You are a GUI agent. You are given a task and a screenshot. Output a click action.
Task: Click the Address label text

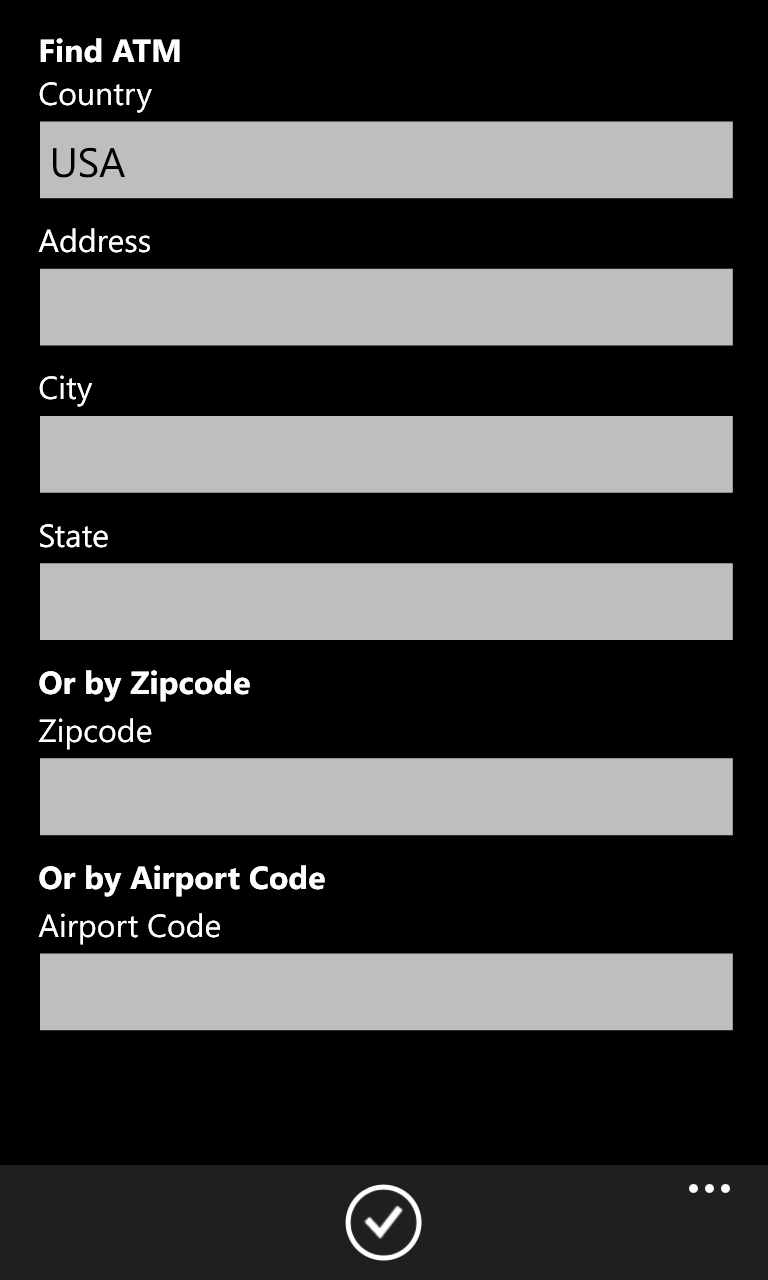coord(94,241)
